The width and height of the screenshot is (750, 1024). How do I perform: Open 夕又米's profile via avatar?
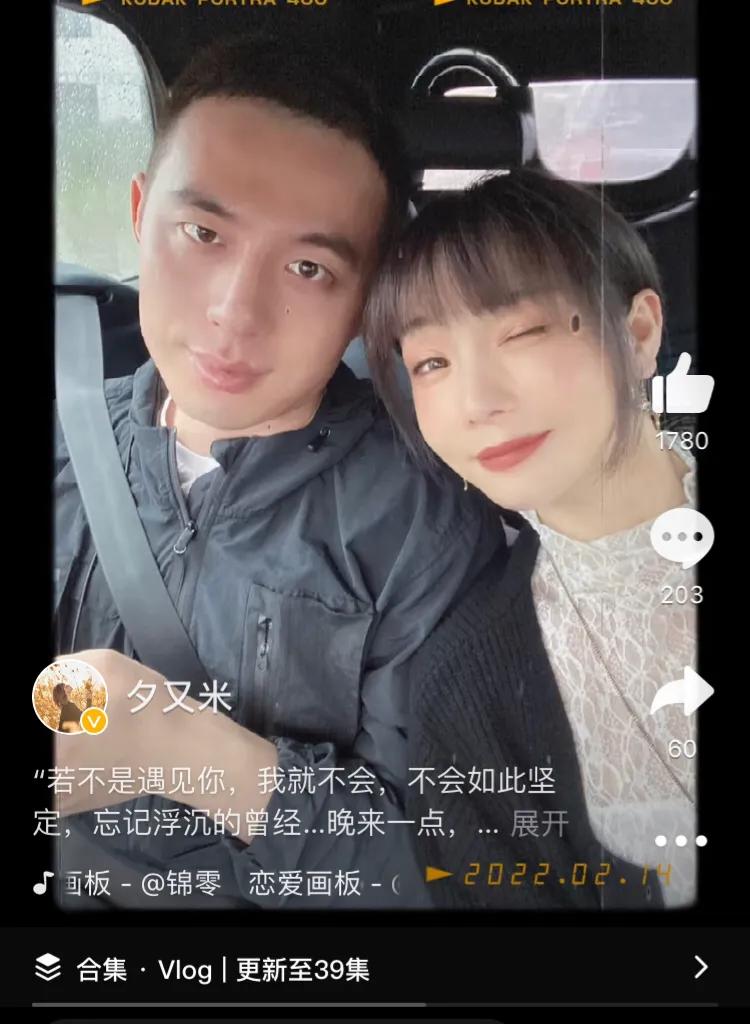click(x=70, y=696)
